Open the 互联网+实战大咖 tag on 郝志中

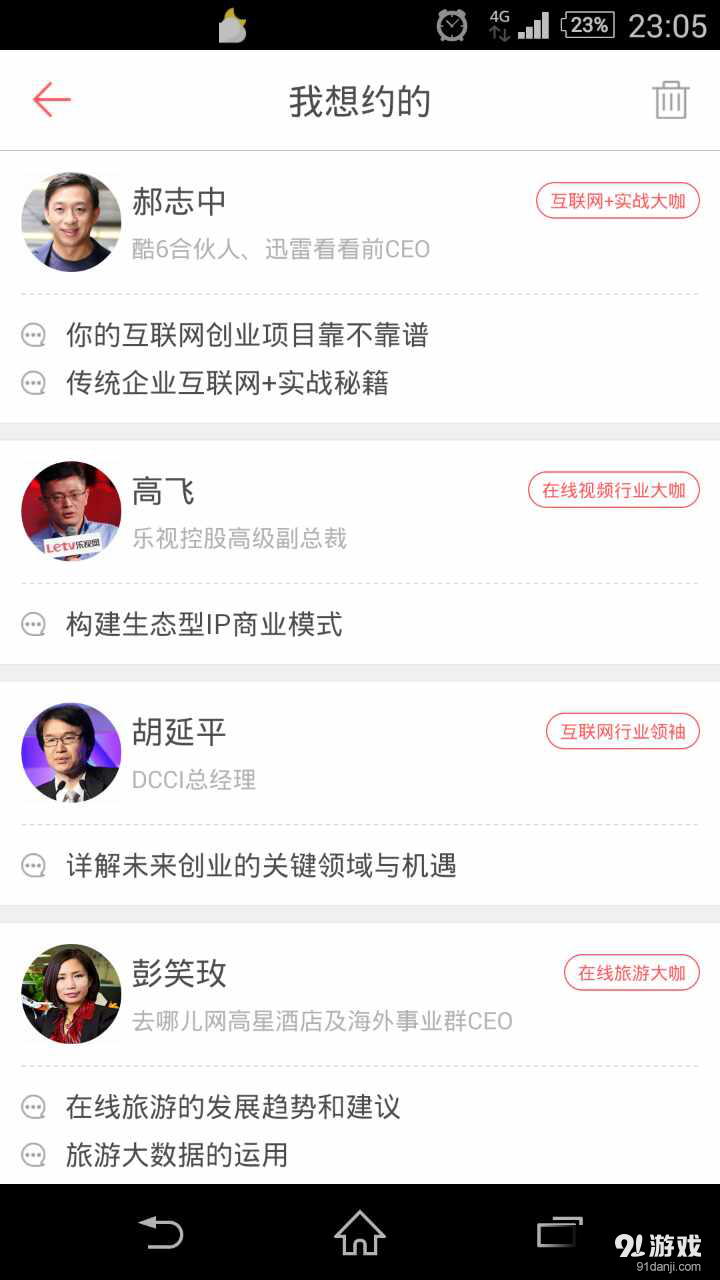click(617, 200)
